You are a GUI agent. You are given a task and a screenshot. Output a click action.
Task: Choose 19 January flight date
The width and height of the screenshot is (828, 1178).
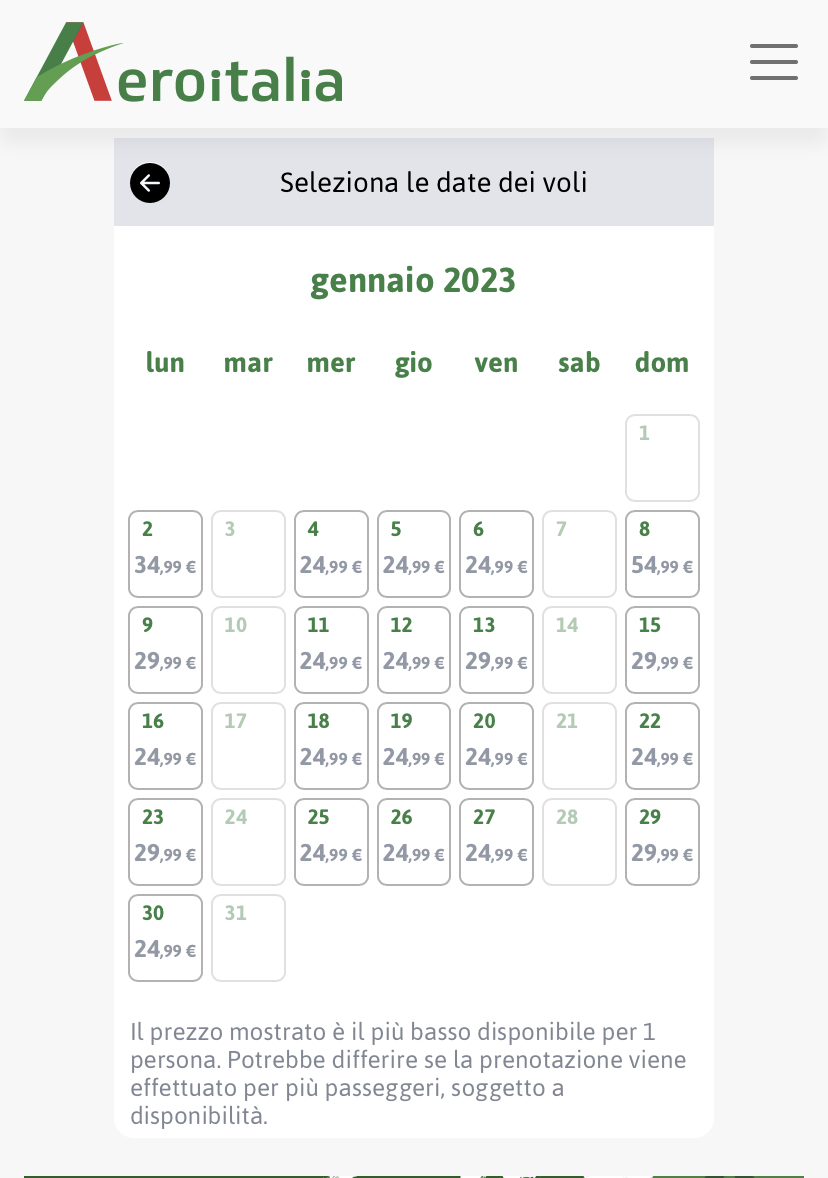(x=414, y=746)
